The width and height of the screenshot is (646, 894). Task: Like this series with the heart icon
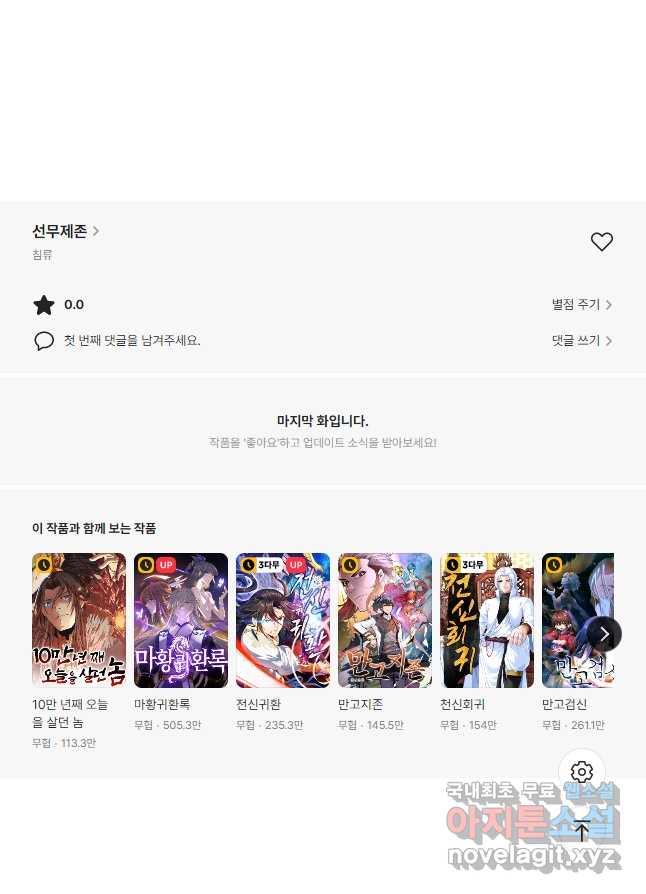point(601,242)
